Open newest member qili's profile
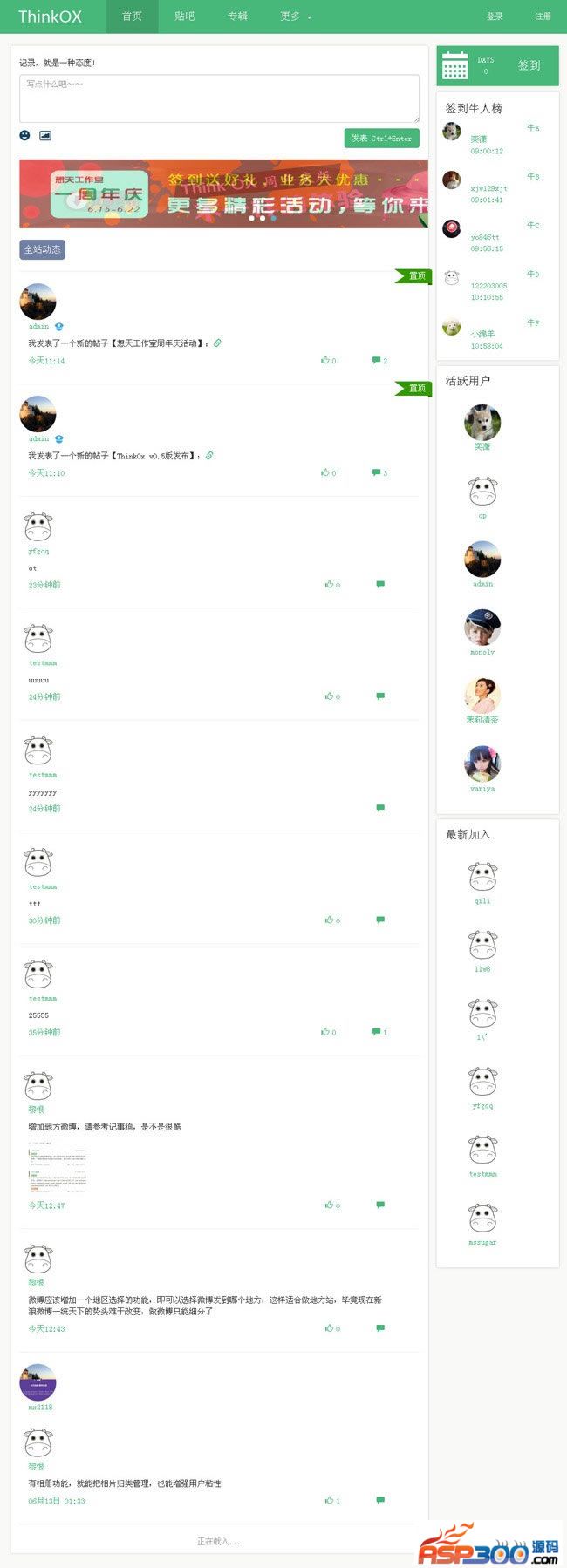 (x=482, y=900)
